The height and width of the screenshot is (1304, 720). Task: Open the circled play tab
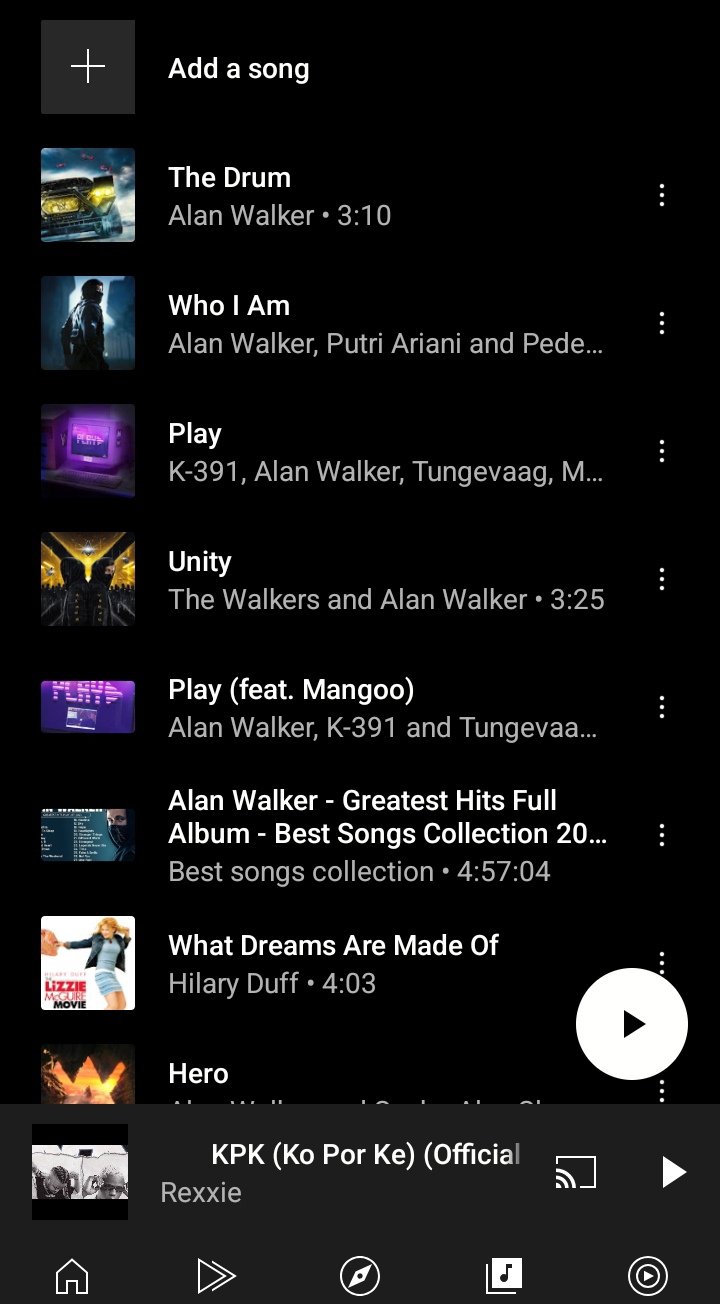(x=647, y=1275)
